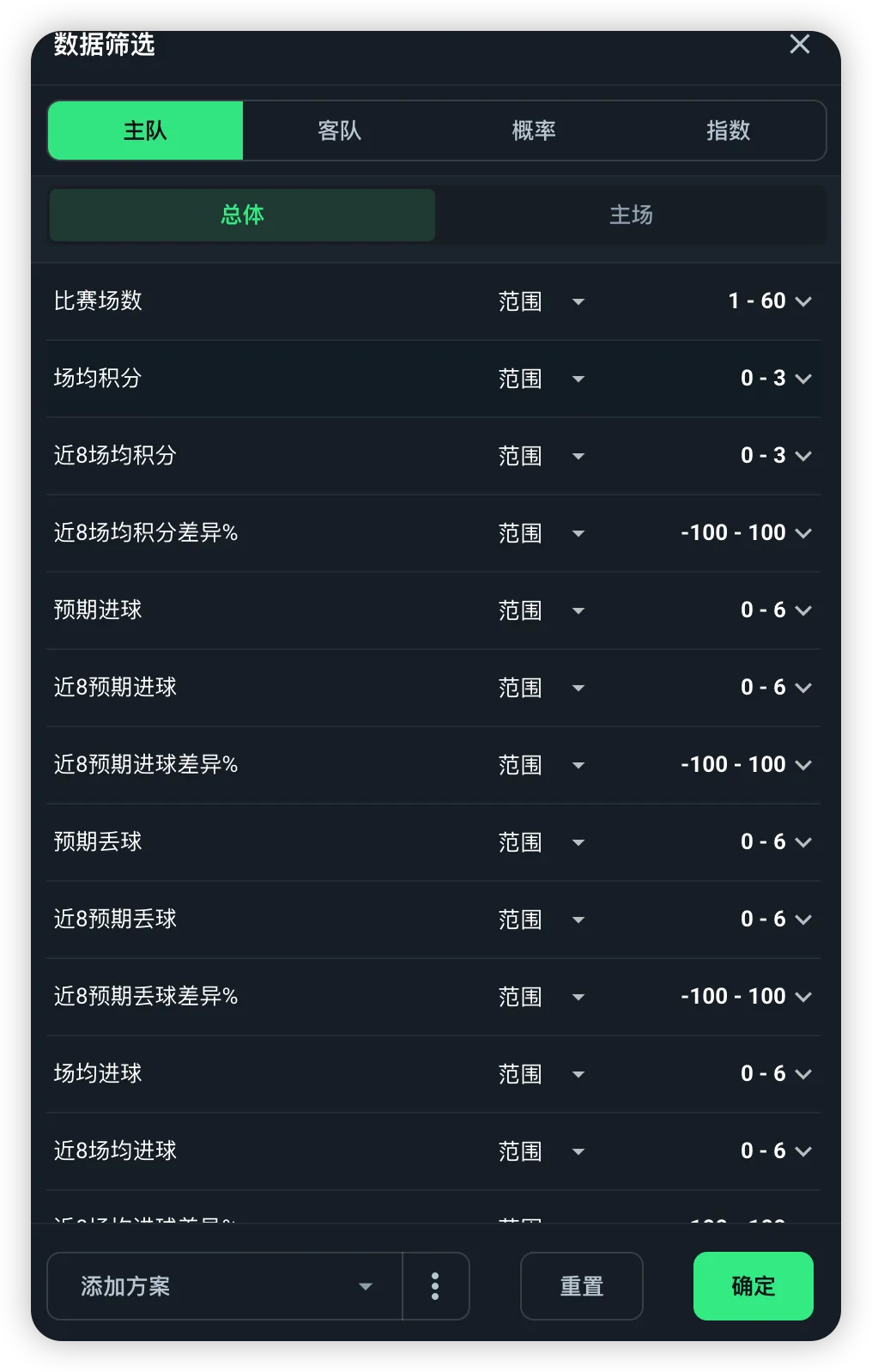This screenshot has width=872, height=1372.
Task: Expand the 1 - 60 value for 比赛场数
Action: pyautogui.click(x=769, y=301)
